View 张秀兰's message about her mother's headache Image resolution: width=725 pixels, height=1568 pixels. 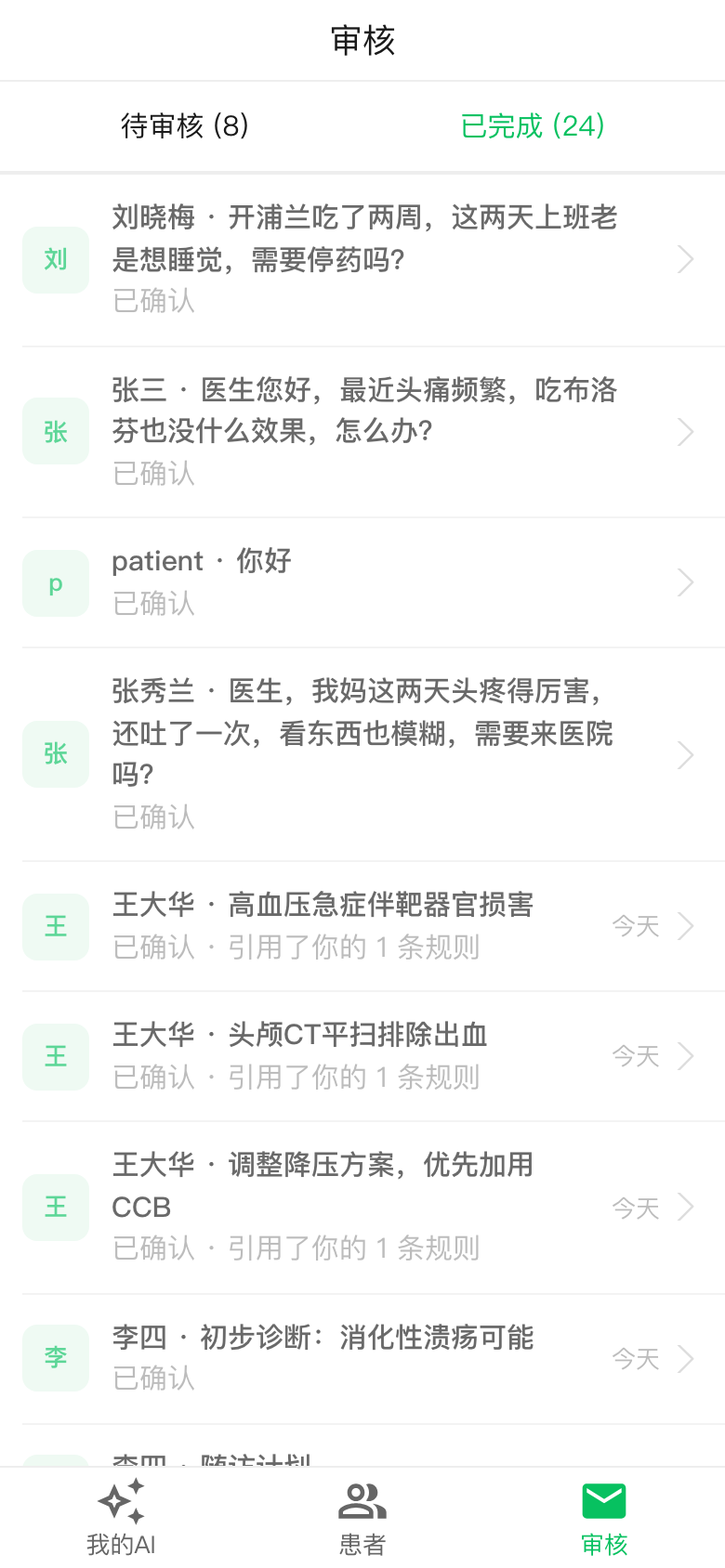[x=362, y=753]
